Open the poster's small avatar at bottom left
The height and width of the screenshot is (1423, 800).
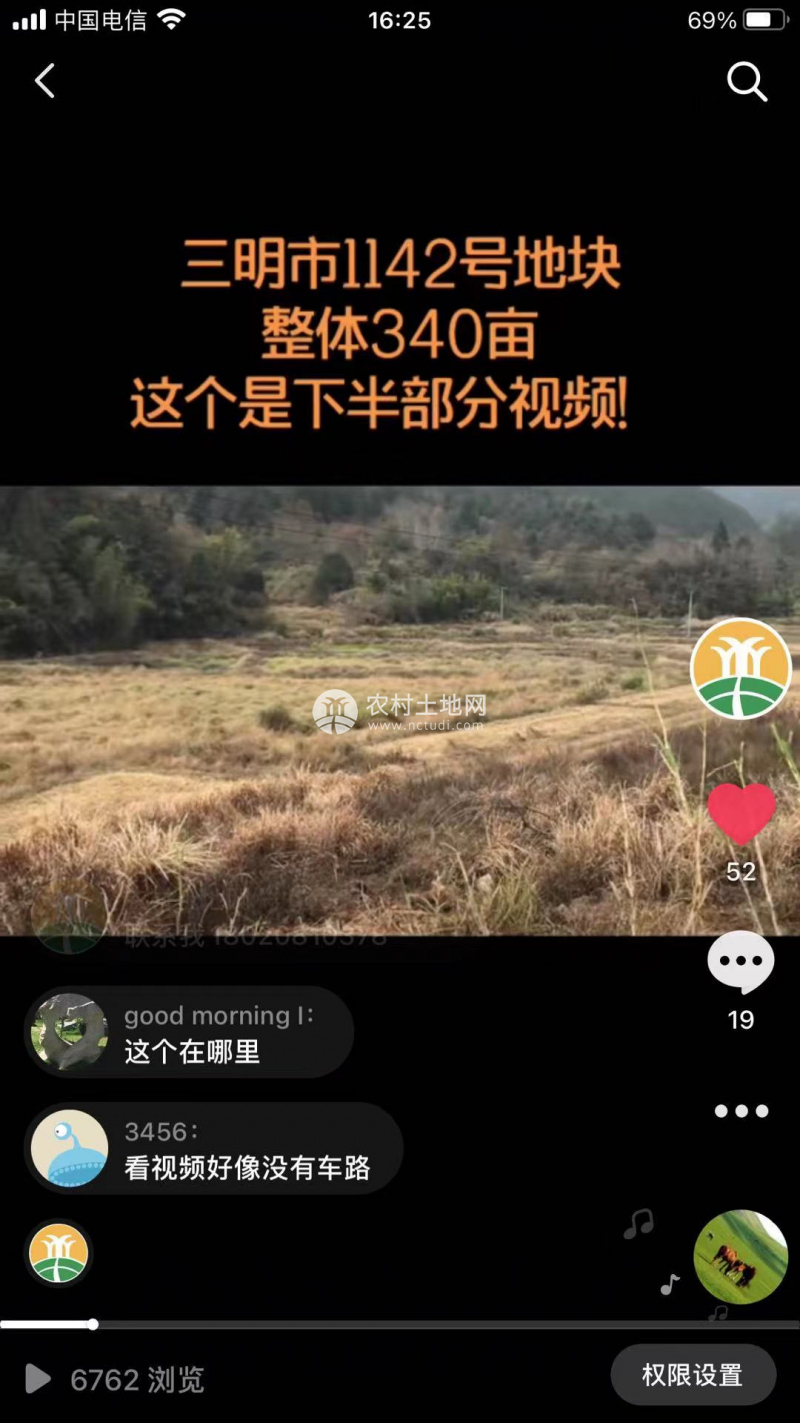click(x=58, y=1253)
